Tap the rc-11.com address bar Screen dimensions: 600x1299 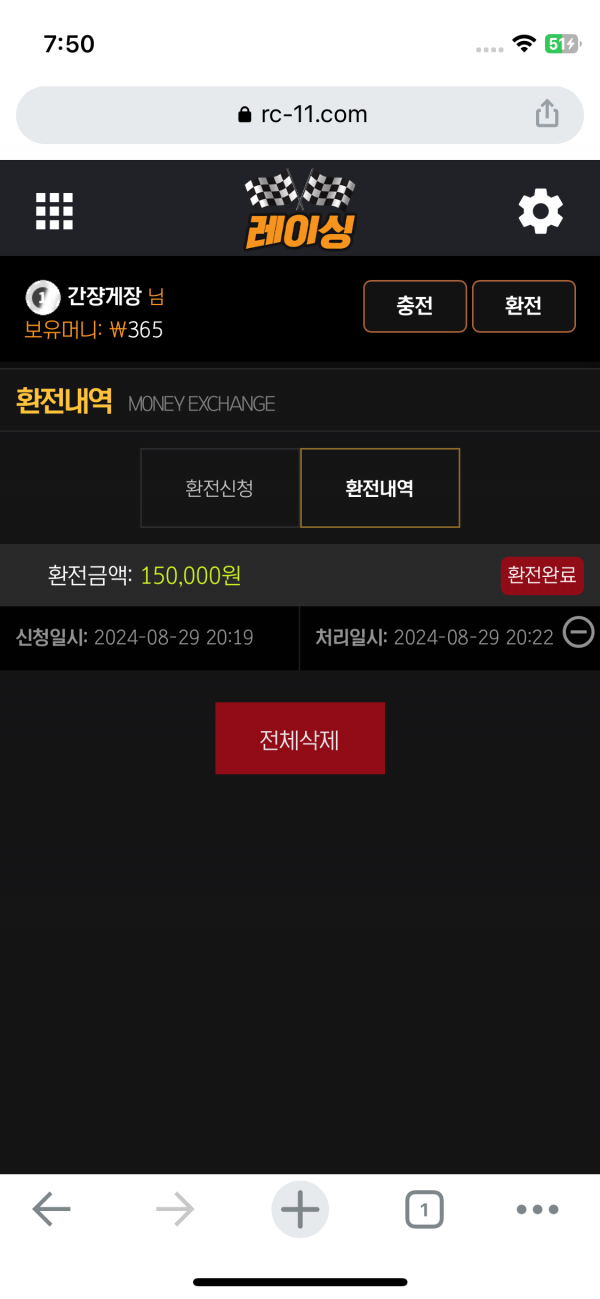pyautogui.click(x=300, y=114)
